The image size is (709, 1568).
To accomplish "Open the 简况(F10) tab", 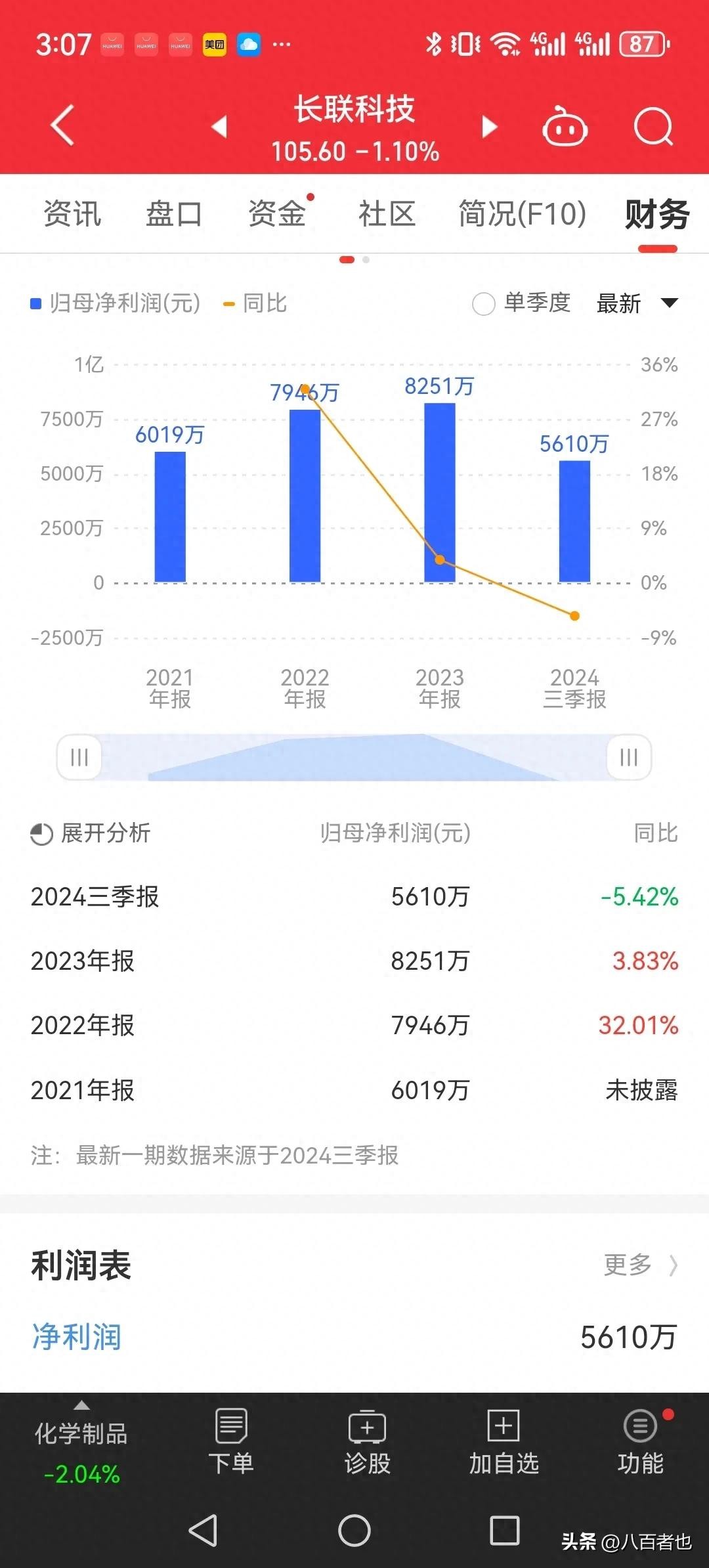I will [522, 214].
